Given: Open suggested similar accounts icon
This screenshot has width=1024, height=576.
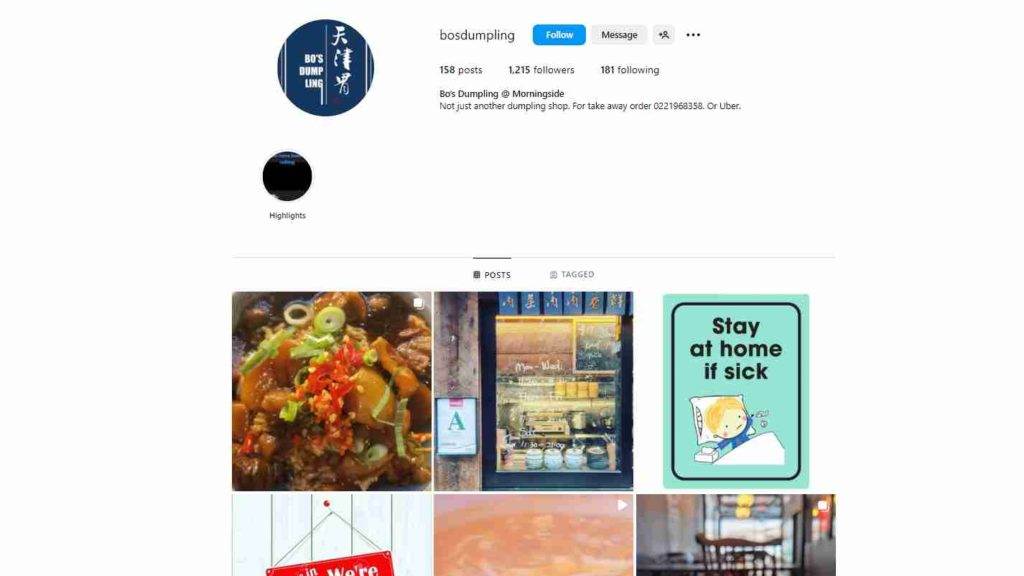Looking at the screenshot, I should pos(663,35).
